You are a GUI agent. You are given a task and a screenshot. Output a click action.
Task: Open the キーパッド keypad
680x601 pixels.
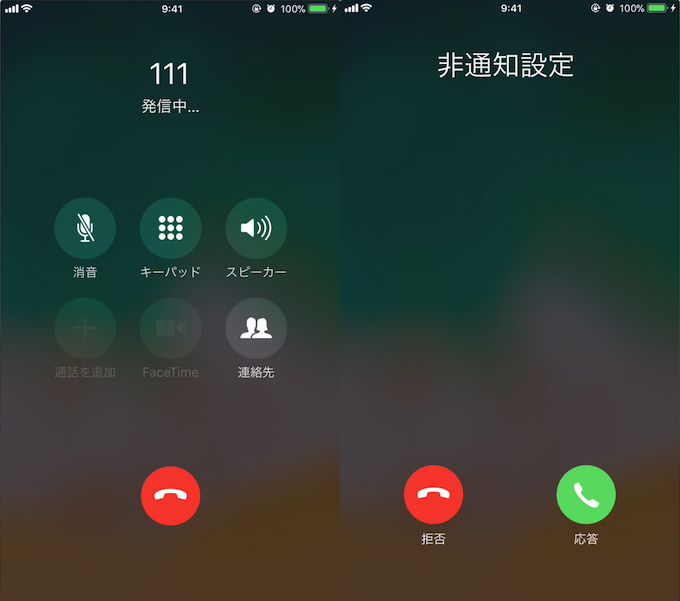click(171, 229)
